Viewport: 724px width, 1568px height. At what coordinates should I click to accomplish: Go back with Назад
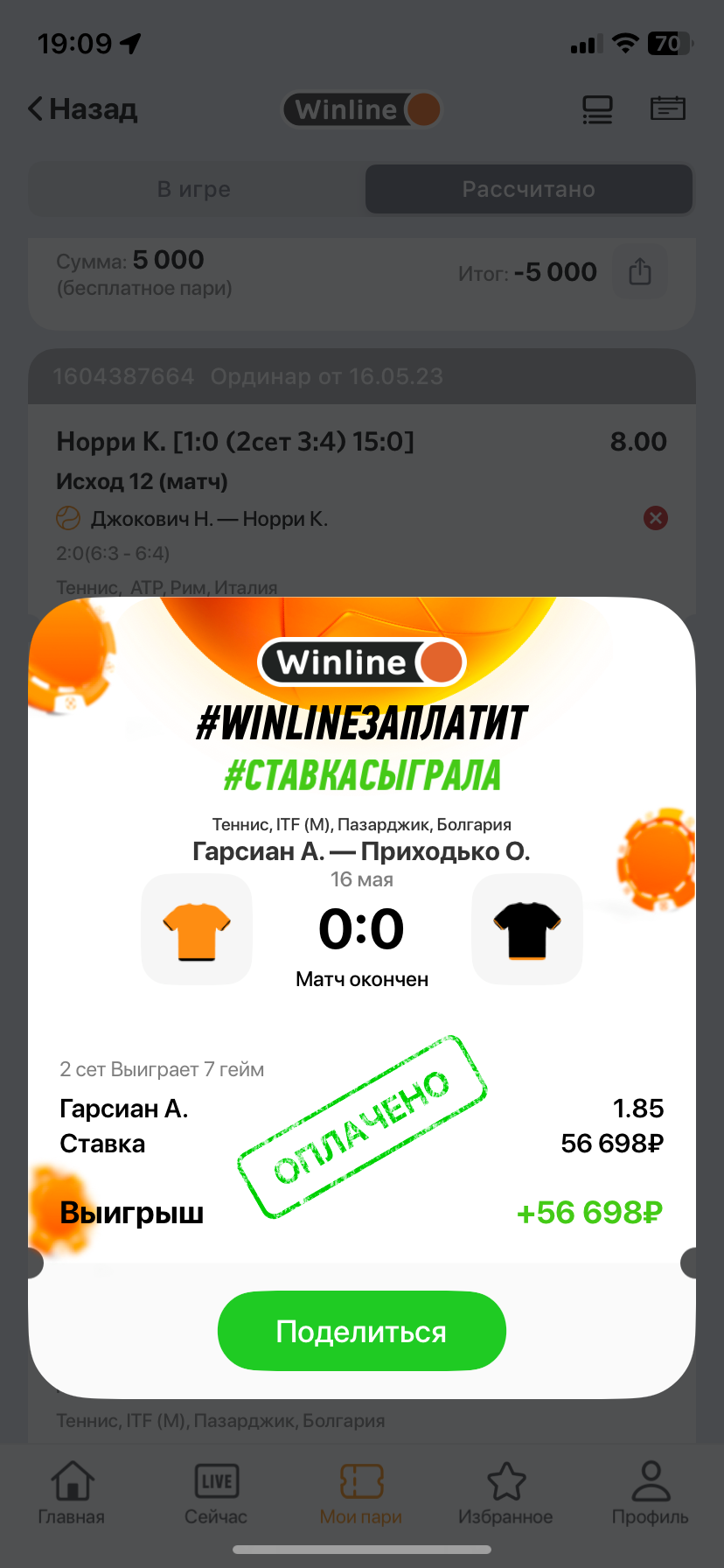(83, 109)
